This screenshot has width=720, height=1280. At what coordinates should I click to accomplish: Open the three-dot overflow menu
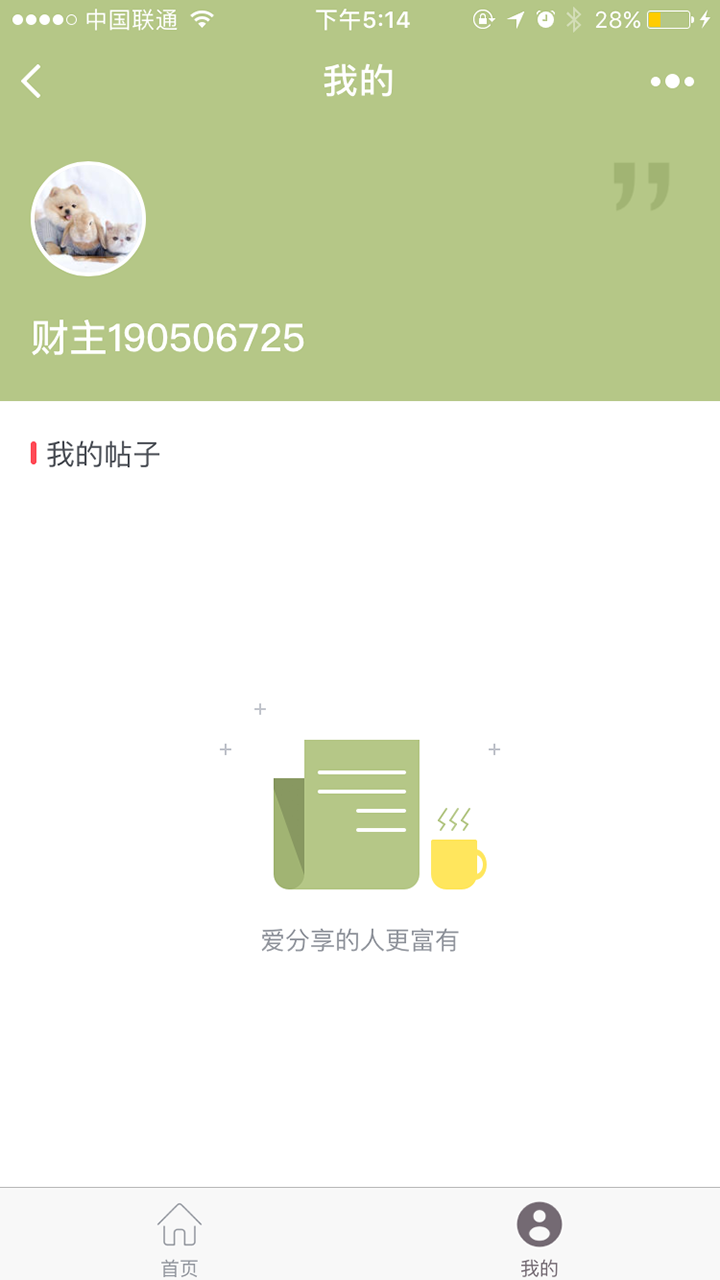[672, 81]
